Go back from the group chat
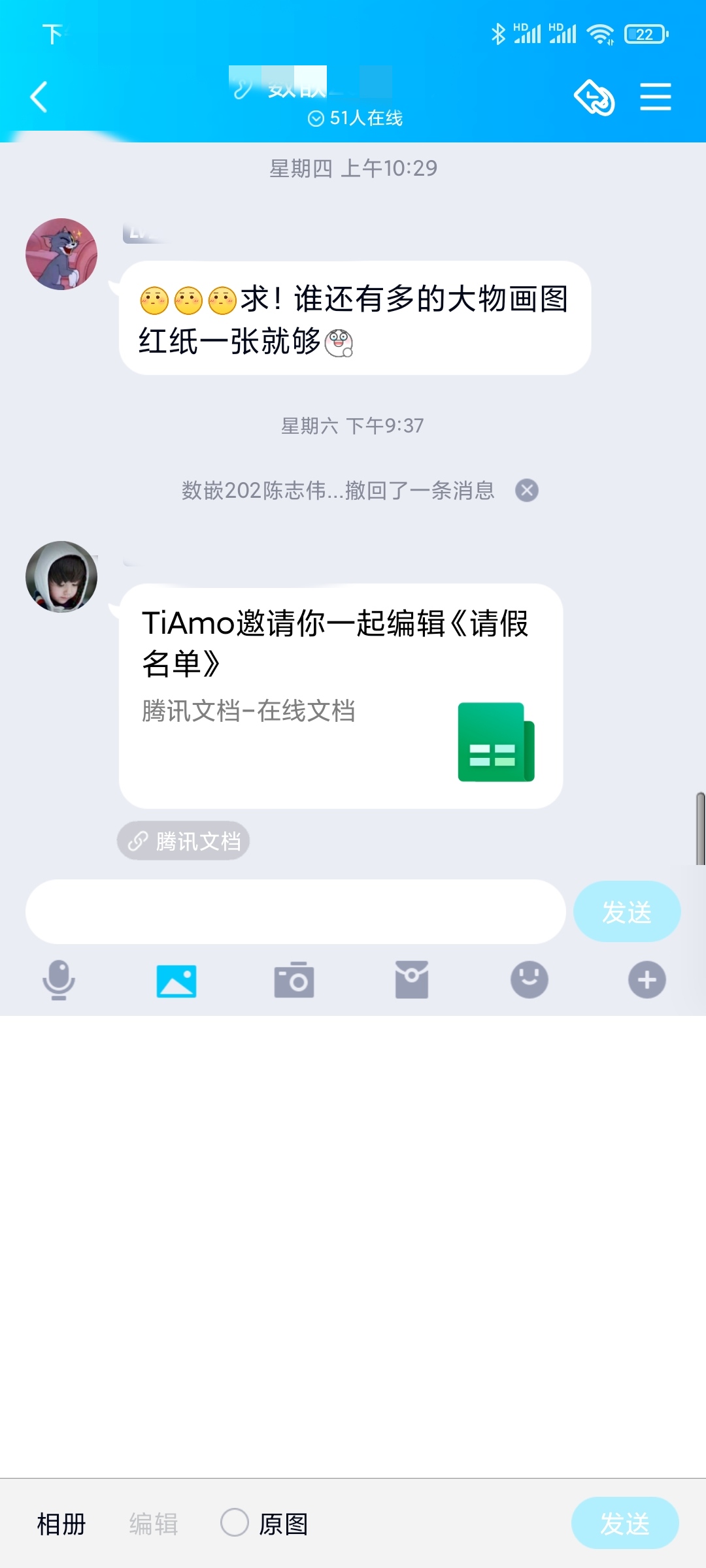This screenshot has height=1568, width=706. (39, 97)
